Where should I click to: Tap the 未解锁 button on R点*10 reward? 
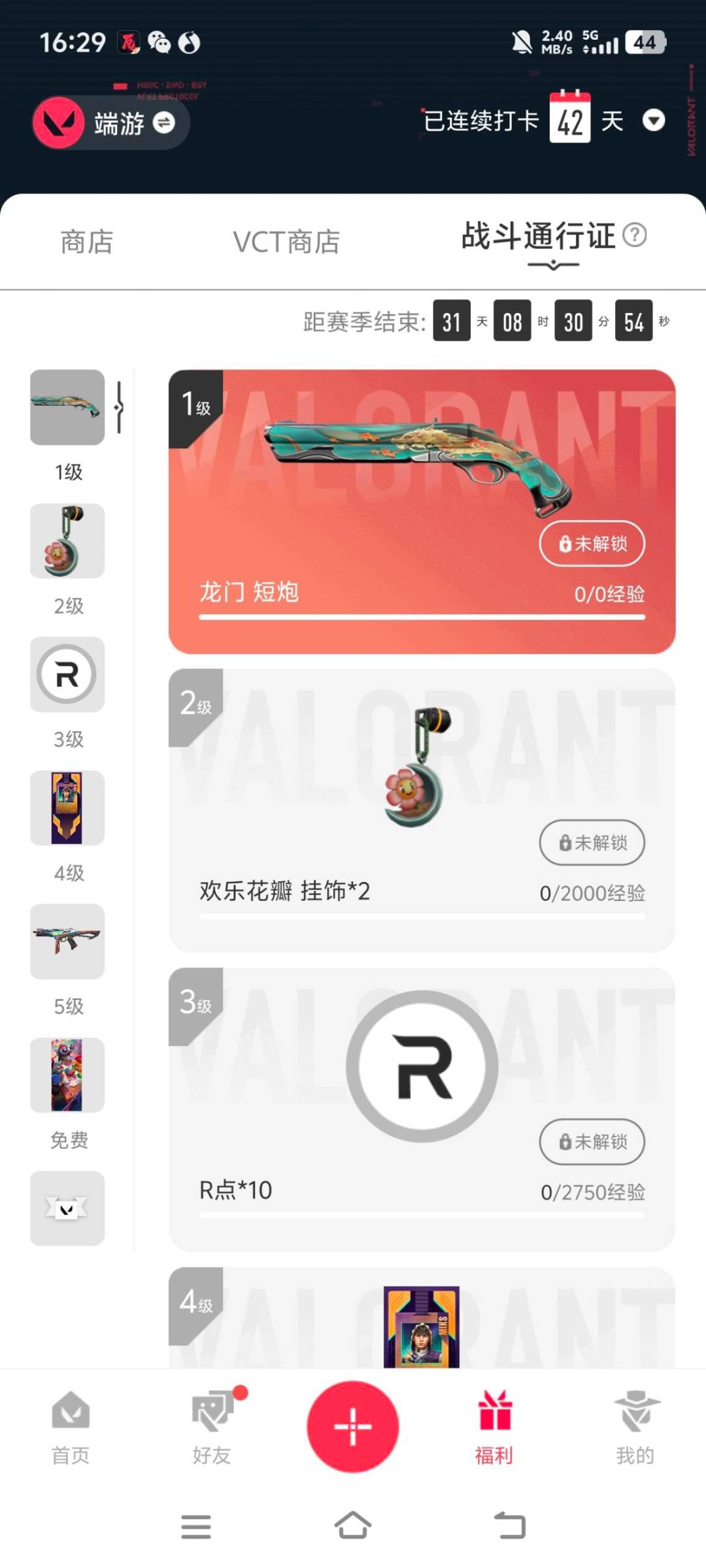point(592,1142)
